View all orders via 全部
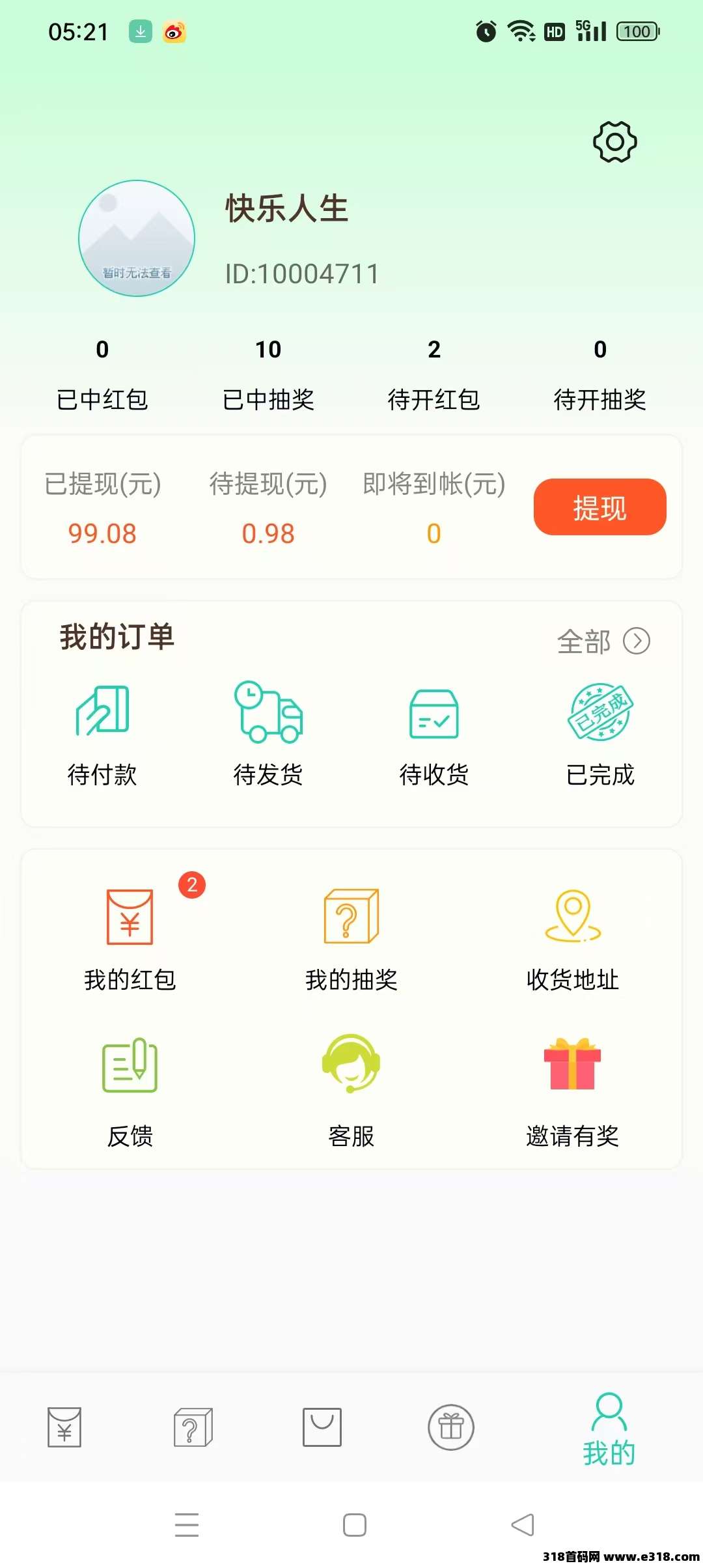Image resolution: width=703 pixels, height=1568 pixels. (x=603, y=641)
